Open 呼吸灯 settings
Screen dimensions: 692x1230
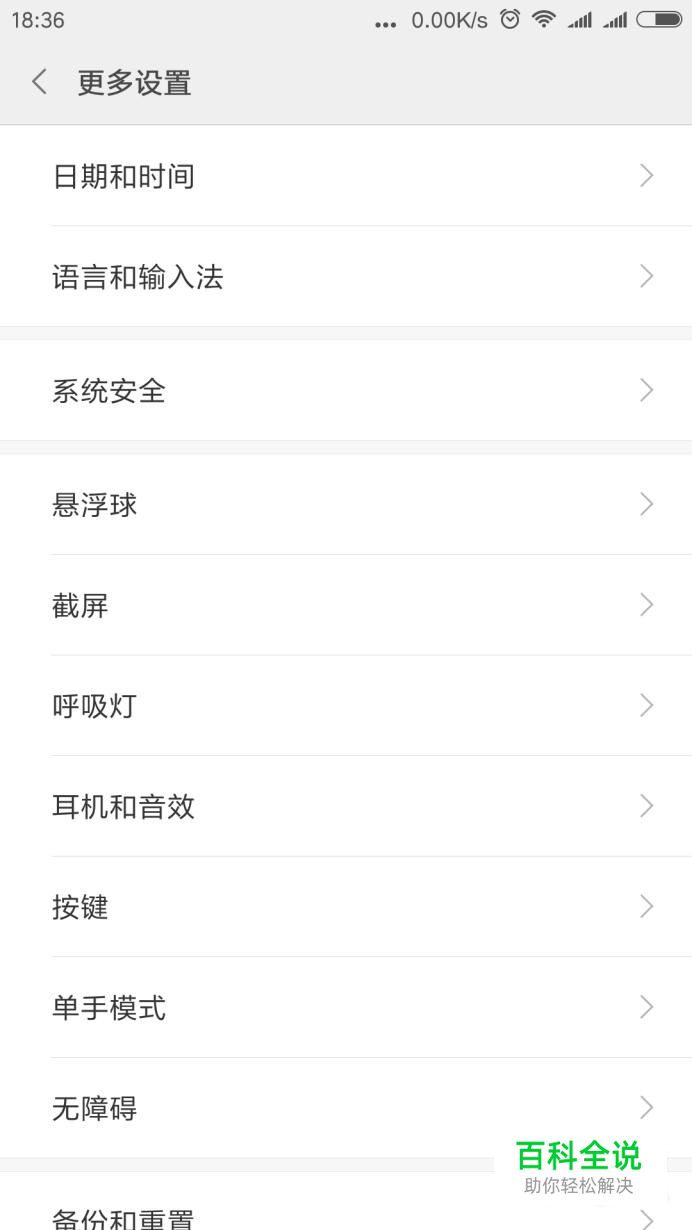point(345,706)
